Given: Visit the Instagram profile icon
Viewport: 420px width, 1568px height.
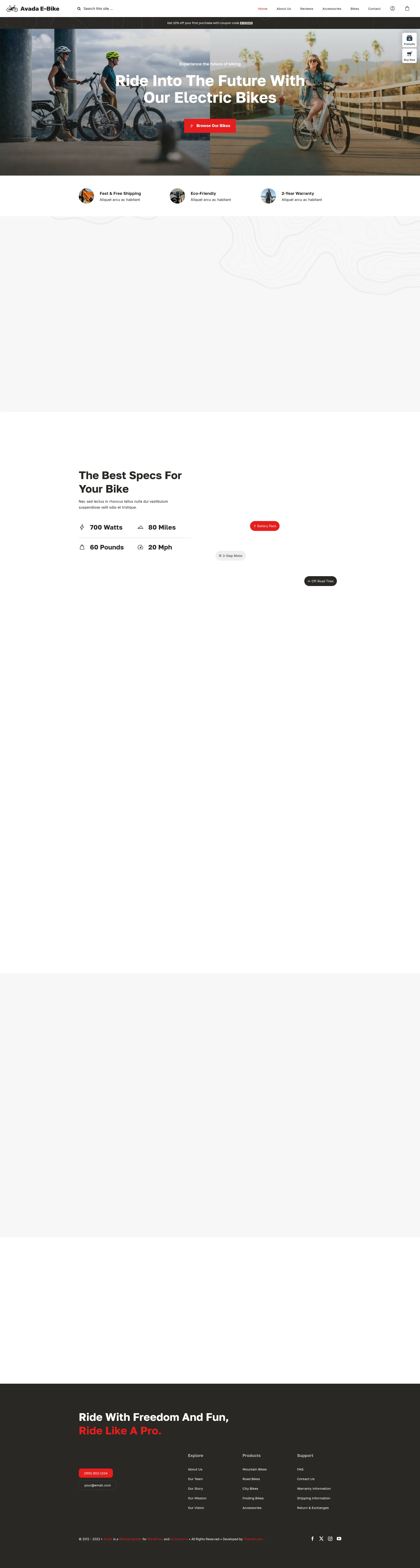Looking at the screenshot, I should (x=330, y=1539).
